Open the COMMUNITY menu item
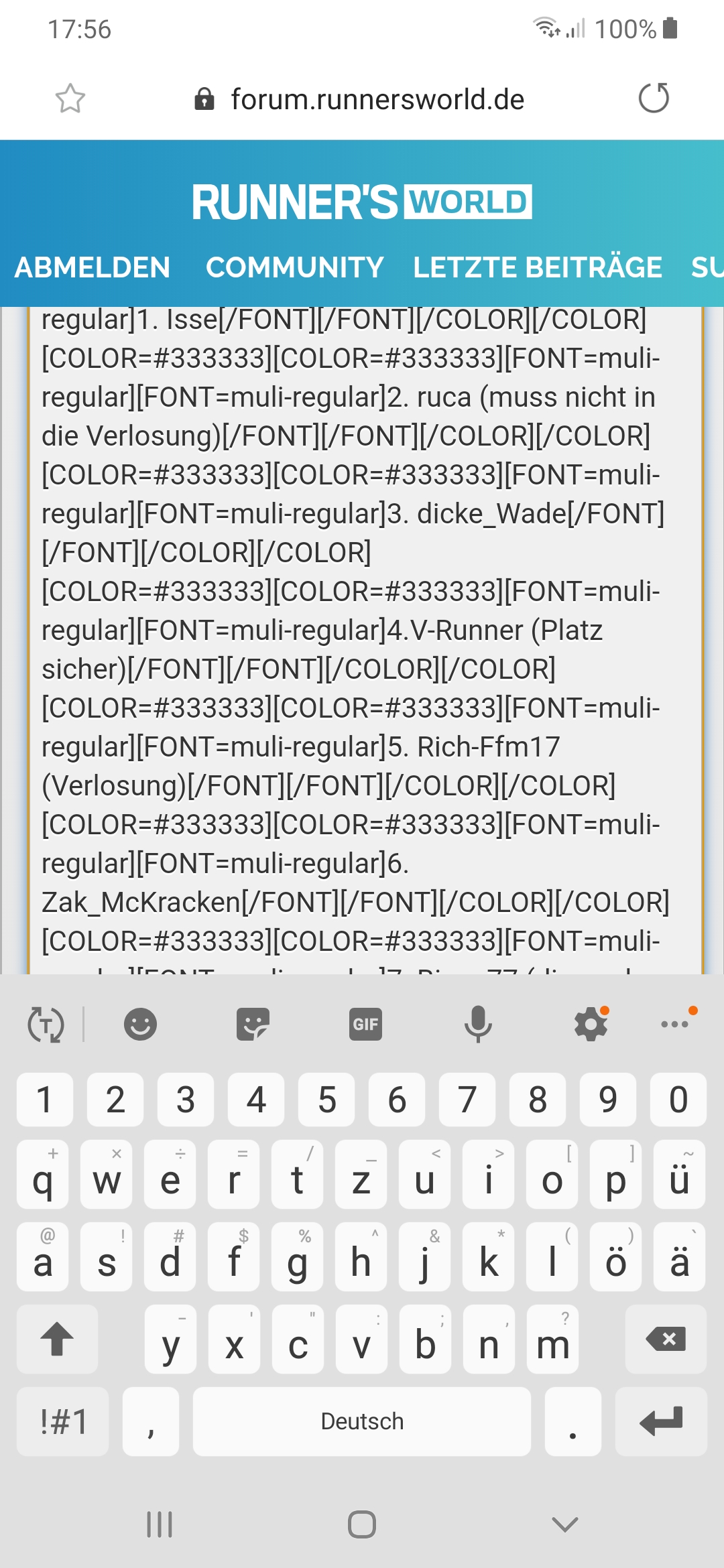 (294, 267)
